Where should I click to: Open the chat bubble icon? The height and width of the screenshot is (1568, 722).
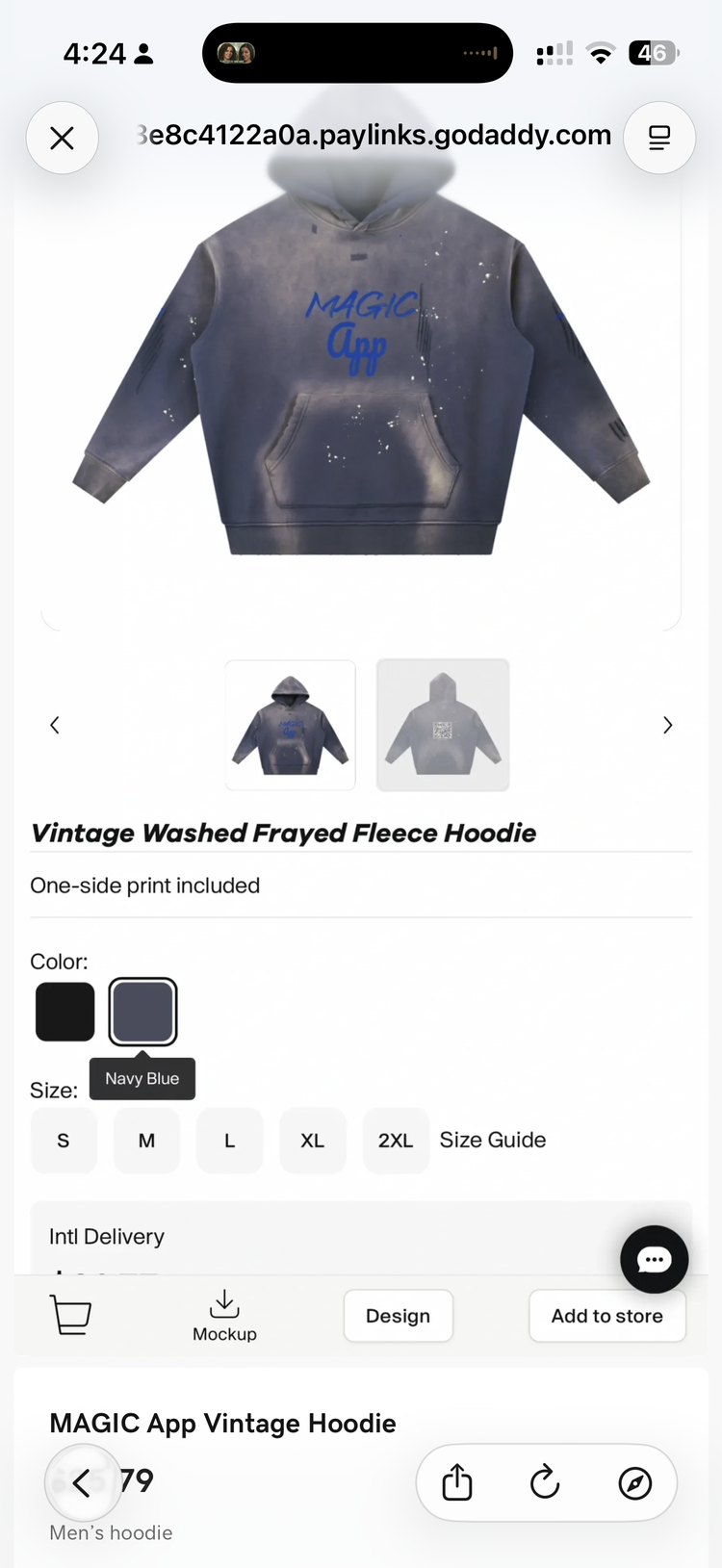click(x=654, y=1259)
